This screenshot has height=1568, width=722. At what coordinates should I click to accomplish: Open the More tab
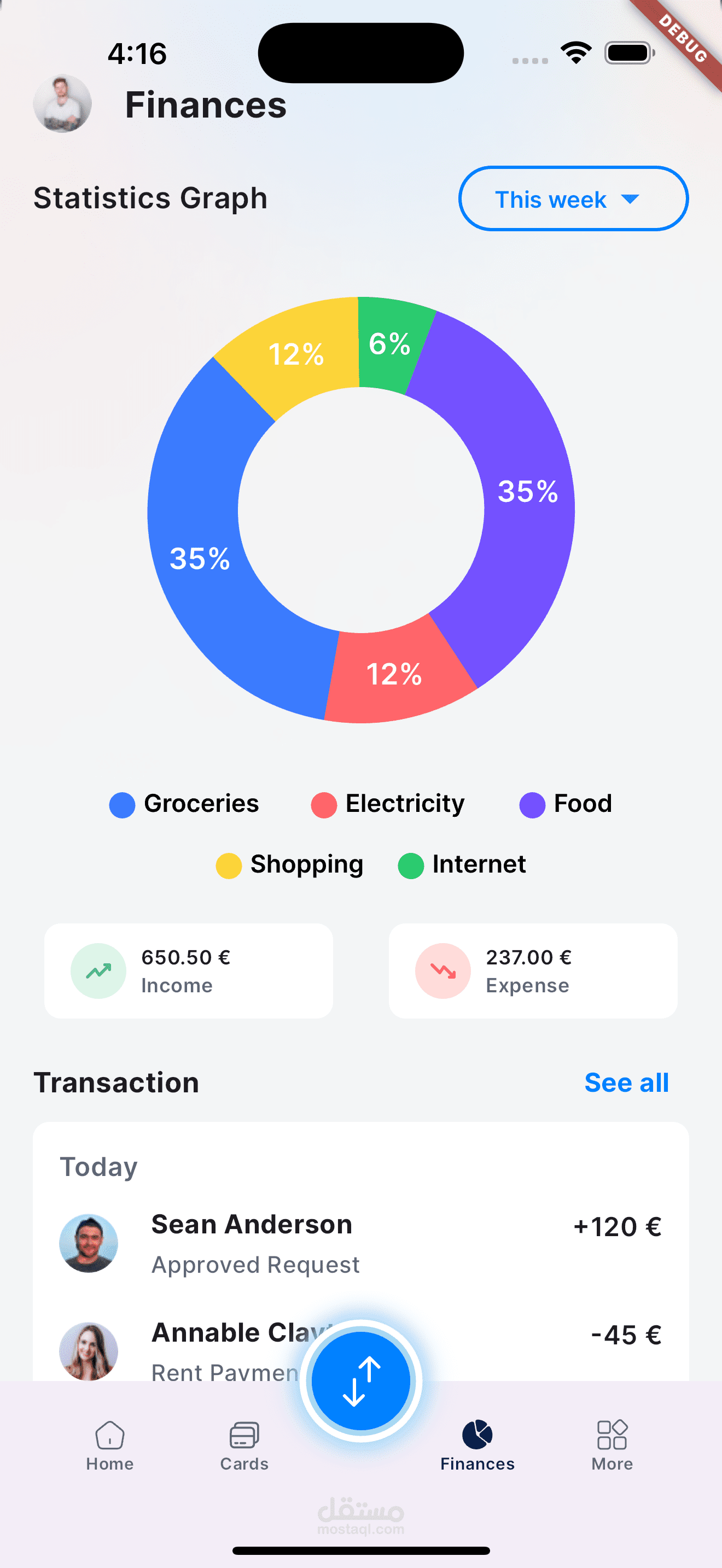612,1446
